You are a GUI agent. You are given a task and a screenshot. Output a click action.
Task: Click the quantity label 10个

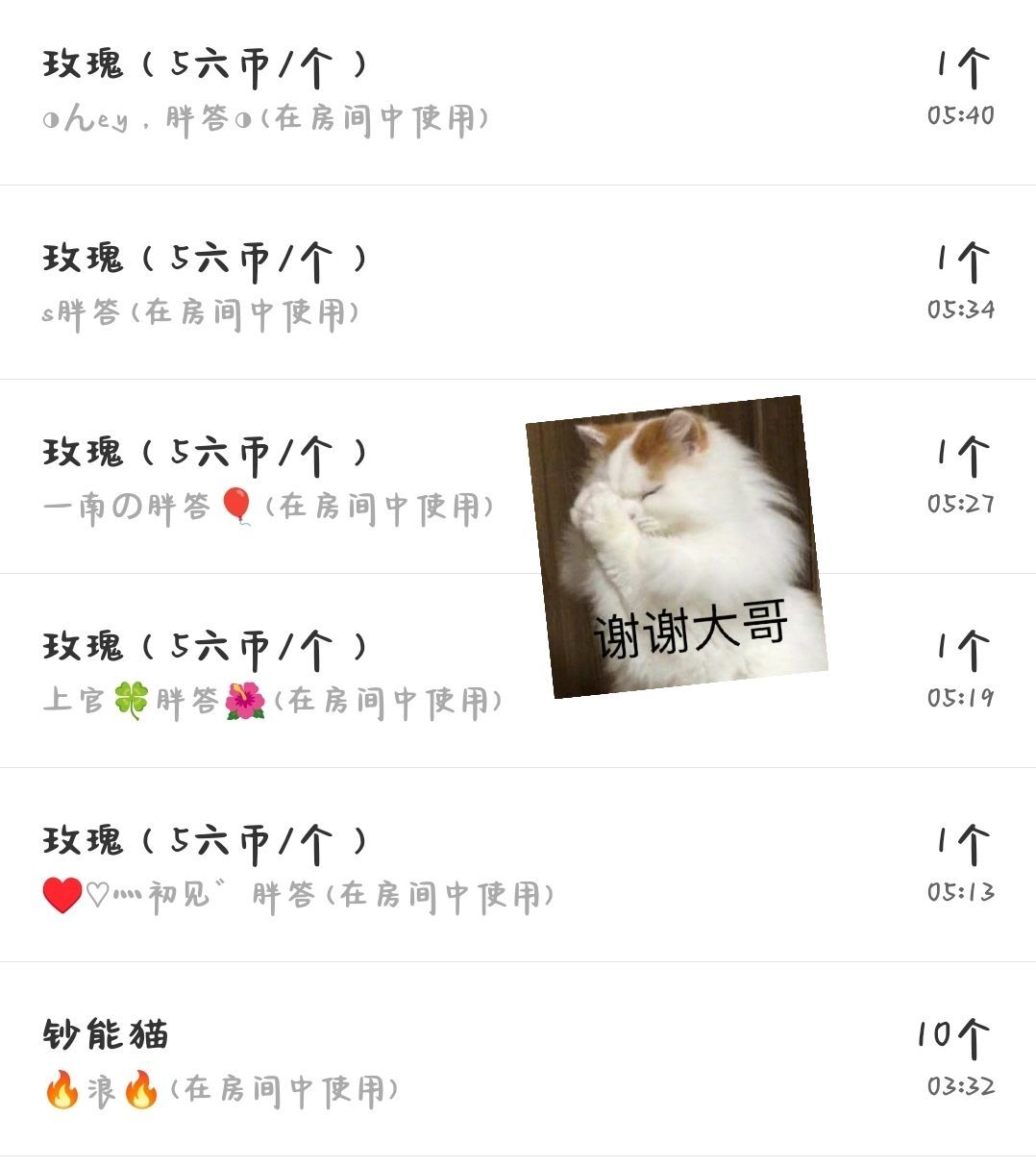coord(952,1038)
